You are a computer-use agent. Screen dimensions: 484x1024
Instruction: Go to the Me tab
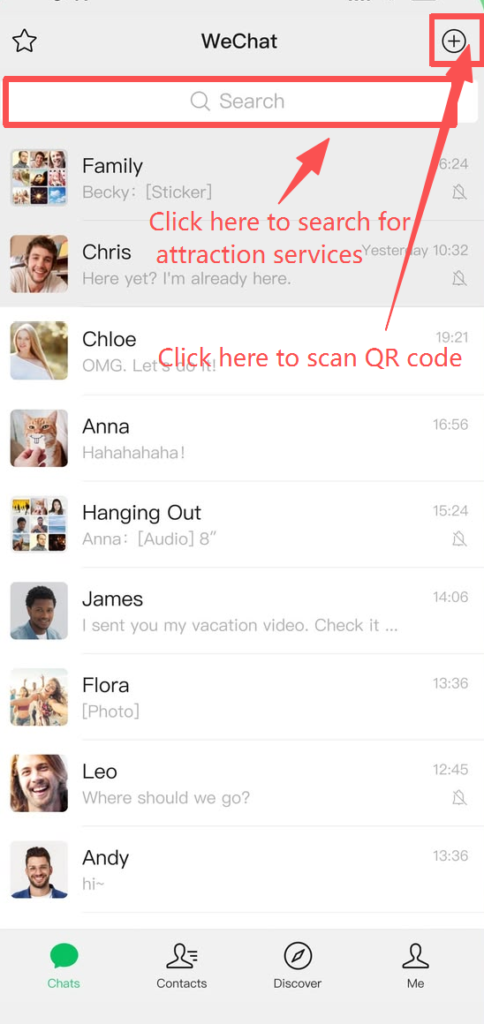(415, 966)
